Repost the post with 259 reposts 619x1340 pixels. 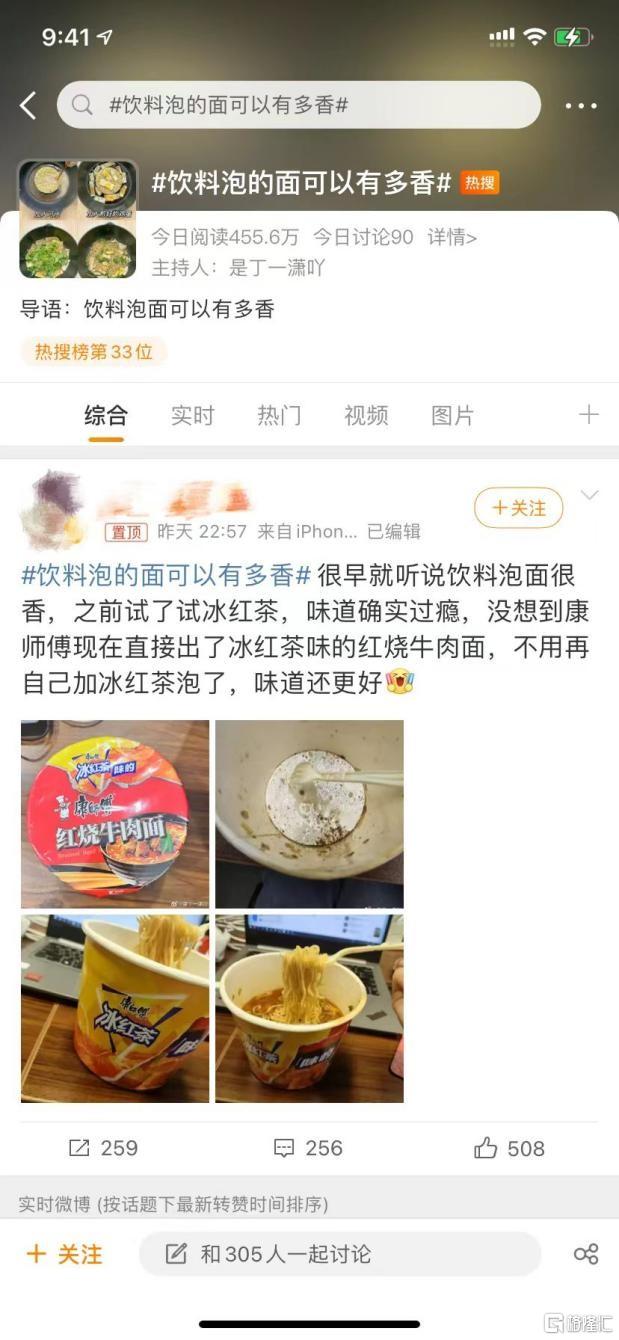(103, 1148)
